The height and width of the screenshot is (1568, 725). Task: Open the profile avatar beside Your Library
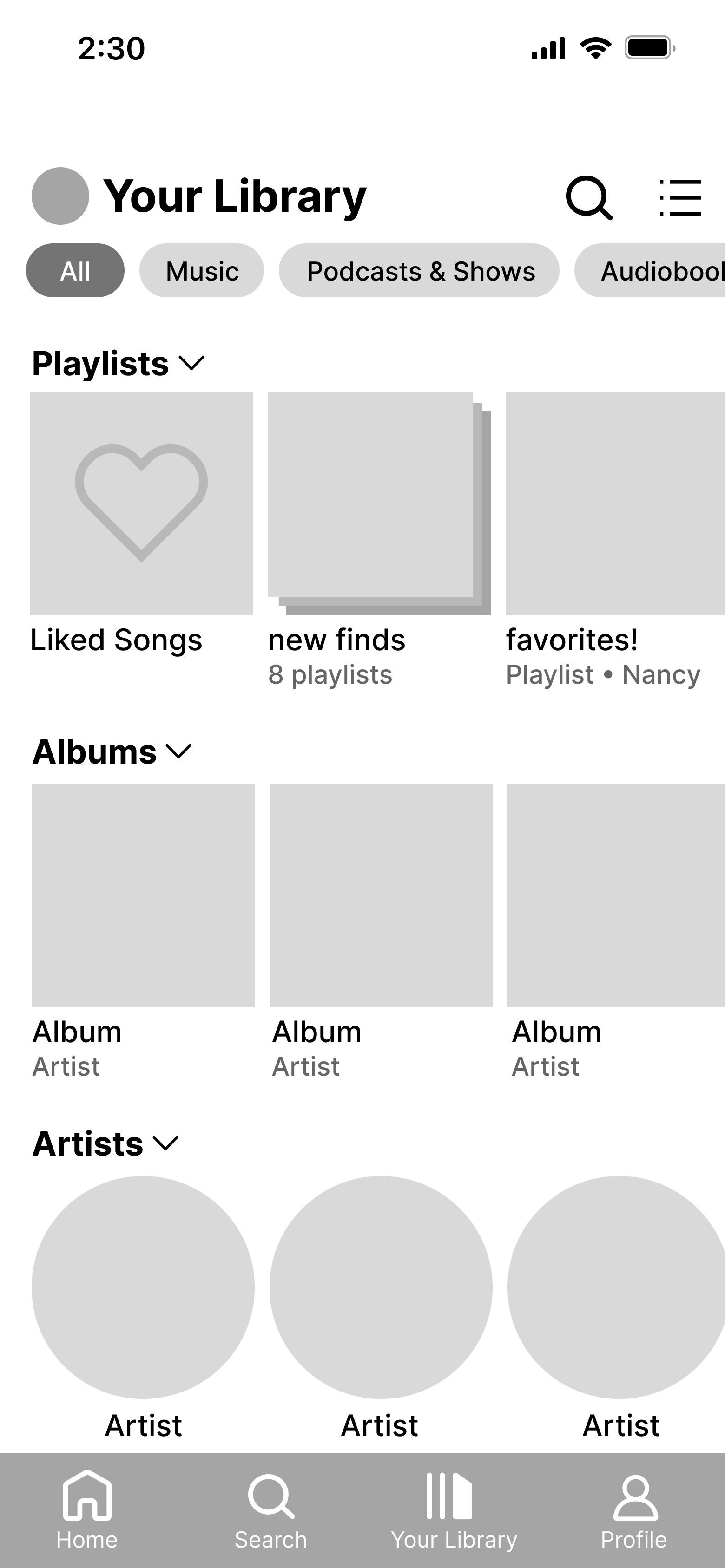tap(60, 196)
